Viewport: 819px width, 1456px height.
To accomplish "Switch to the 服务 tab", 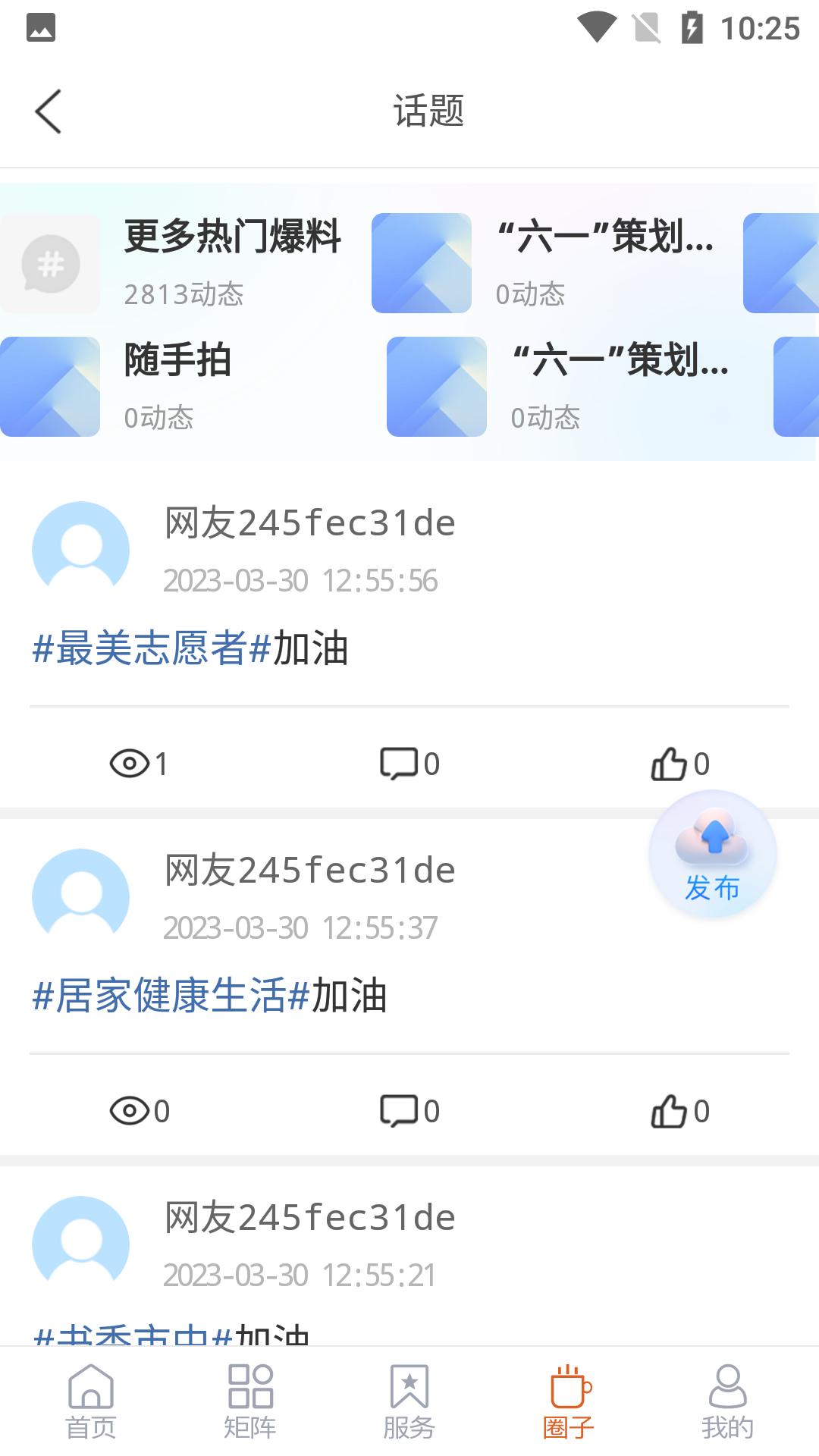I will pos(409,1401).
